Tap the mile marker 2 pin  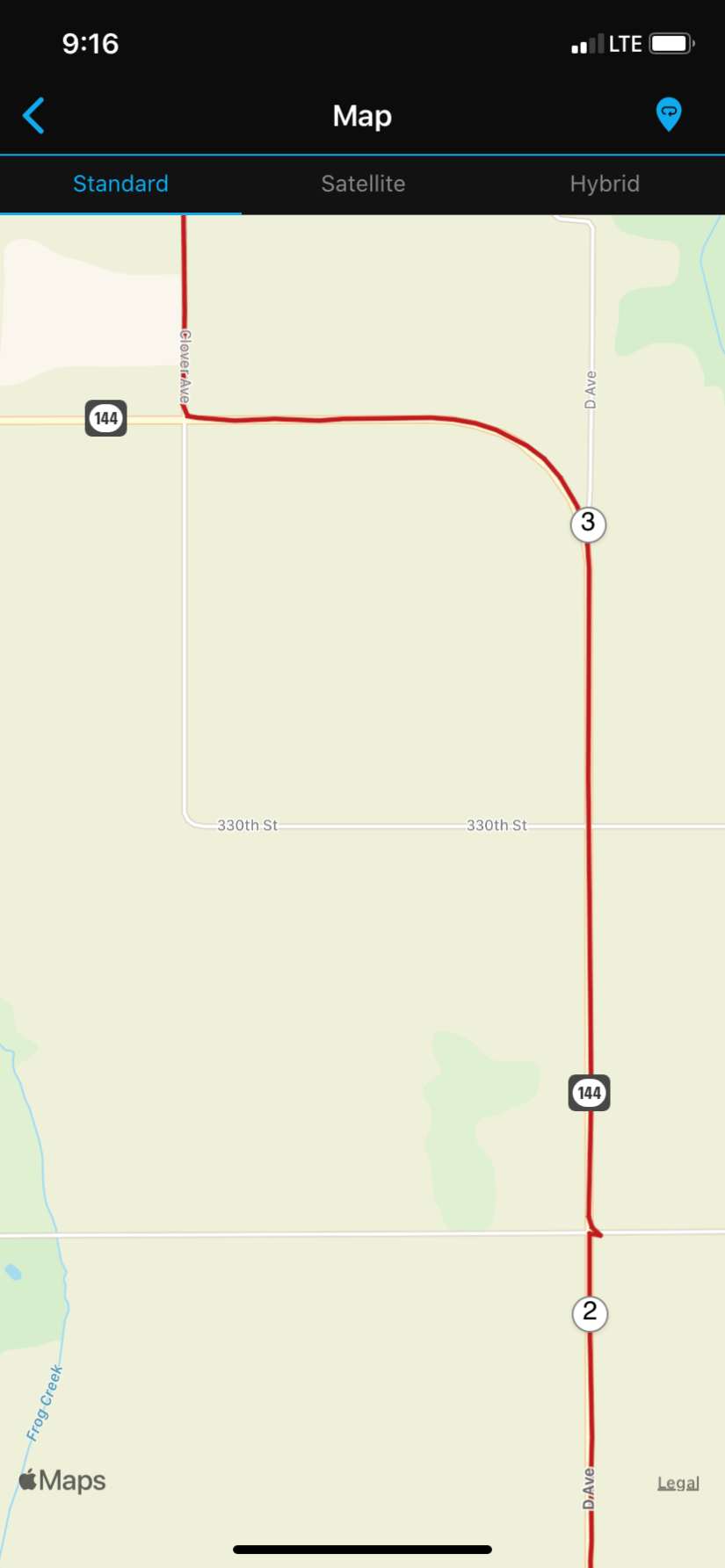[590, 1312]
